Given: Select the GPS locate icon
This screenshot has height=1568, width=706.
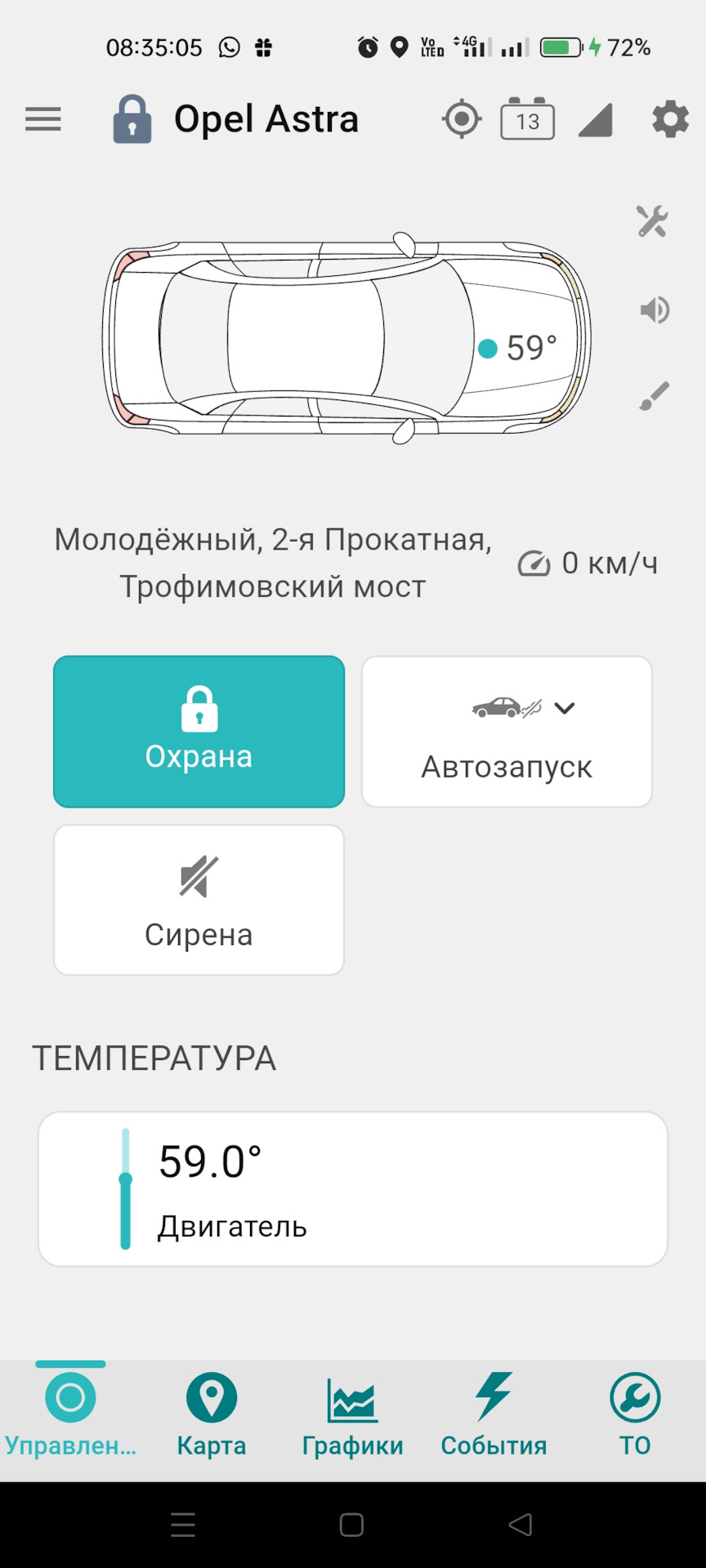Looking at the screenshot, I should (x=461, y=118).
